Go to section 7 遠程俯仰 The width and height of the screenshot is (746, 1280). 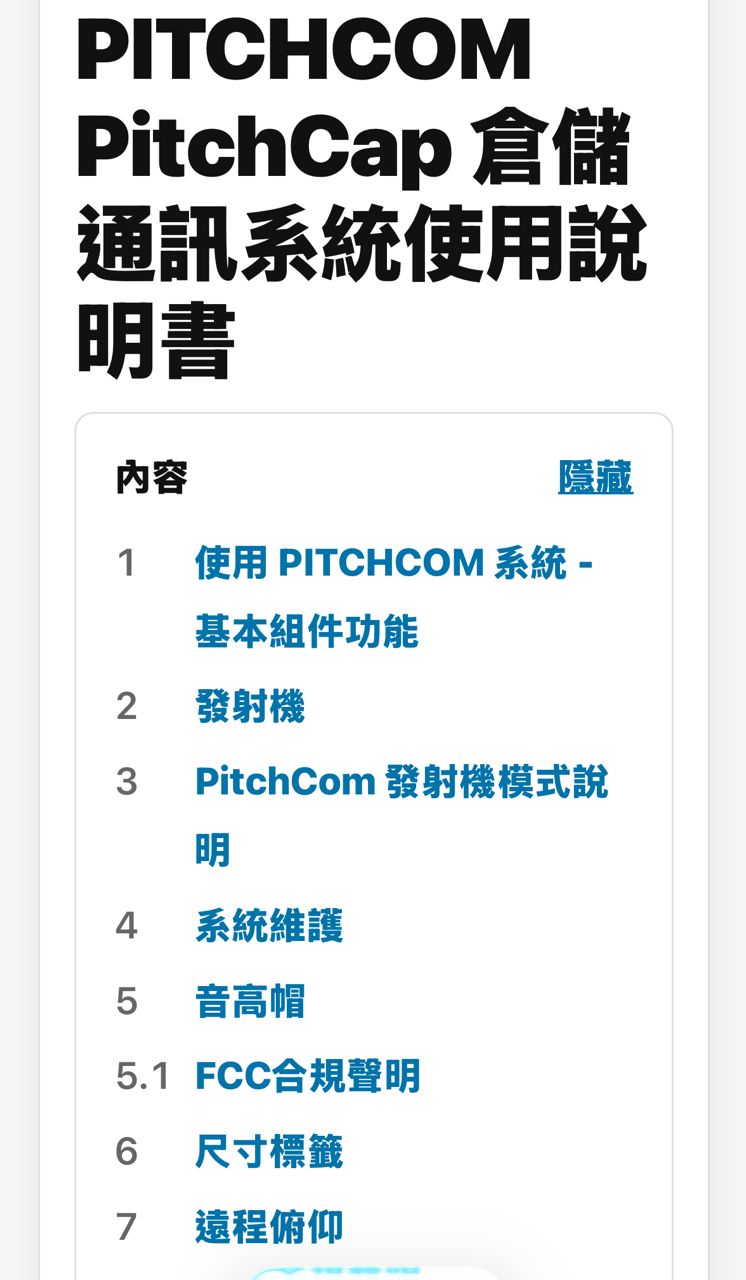[x=269, y=1226]
